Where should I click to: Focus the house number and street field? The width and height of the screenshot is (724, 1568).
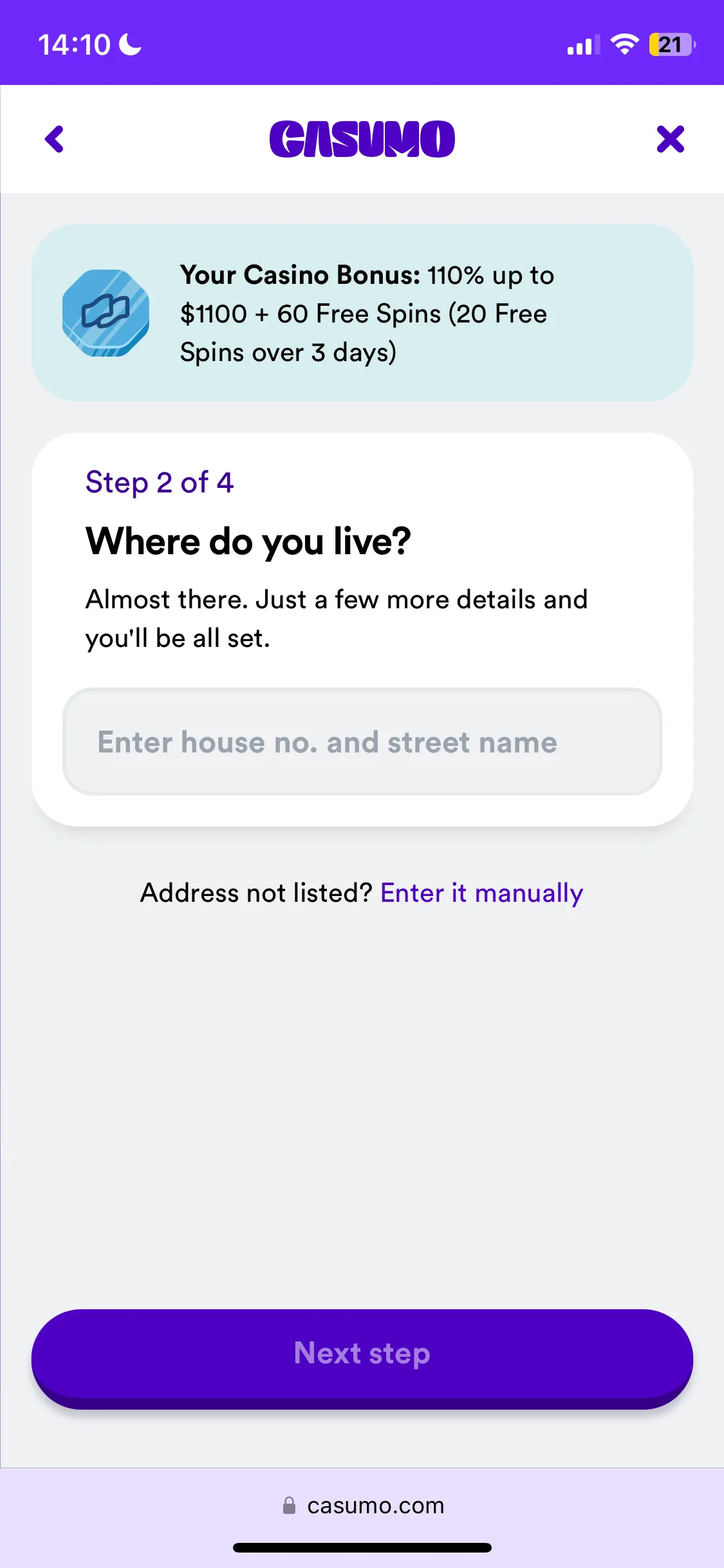[x=362, y=742]
